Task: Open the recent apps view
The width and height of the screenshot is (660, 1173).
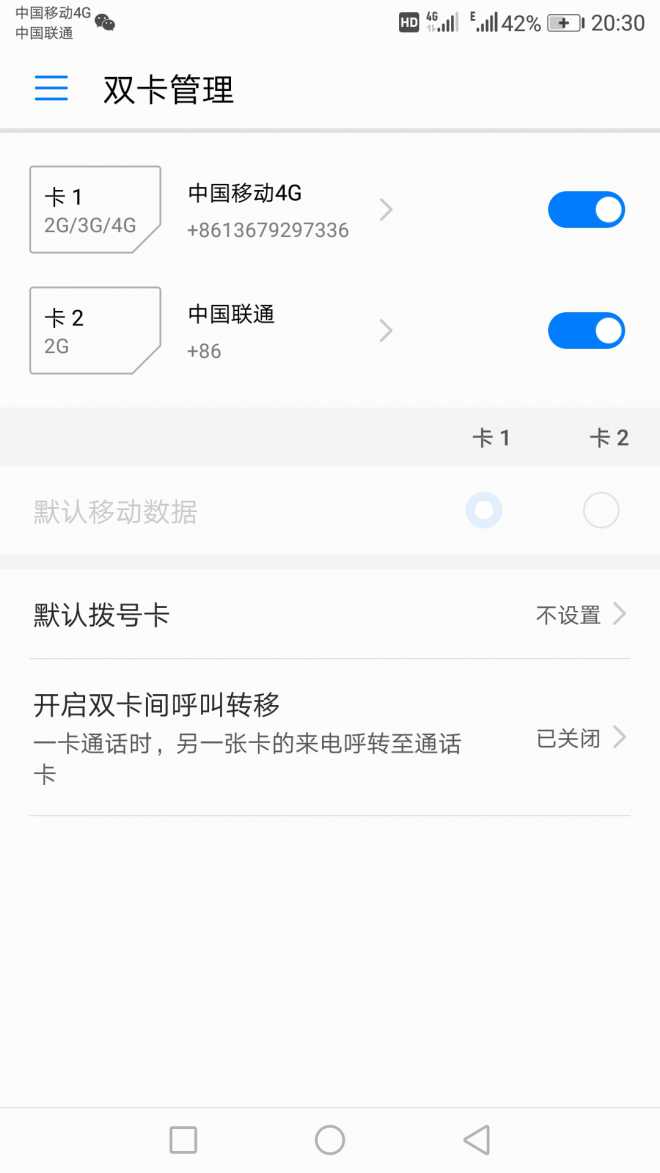Action: point(183,1140)
